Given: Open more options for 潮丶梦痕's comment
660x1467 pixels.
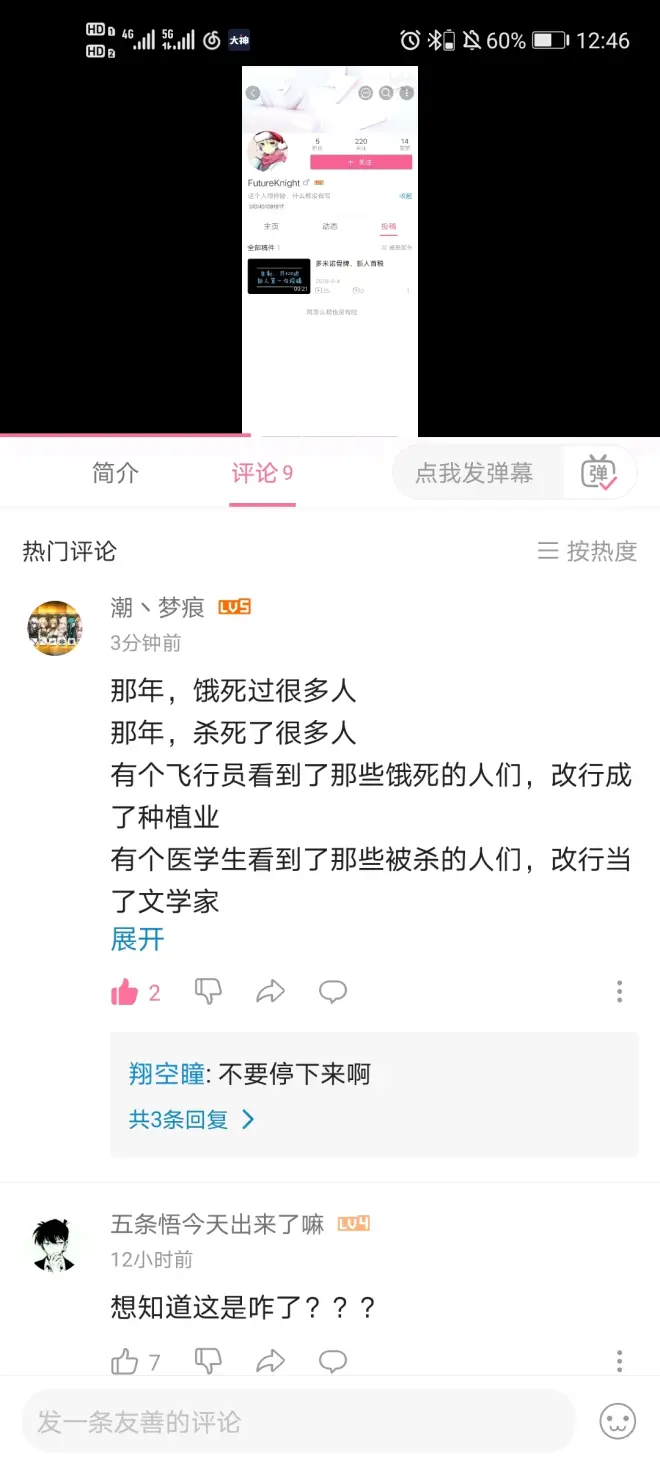Looking at the screenshot, I should pyautogui.click(x=619, y=992).
